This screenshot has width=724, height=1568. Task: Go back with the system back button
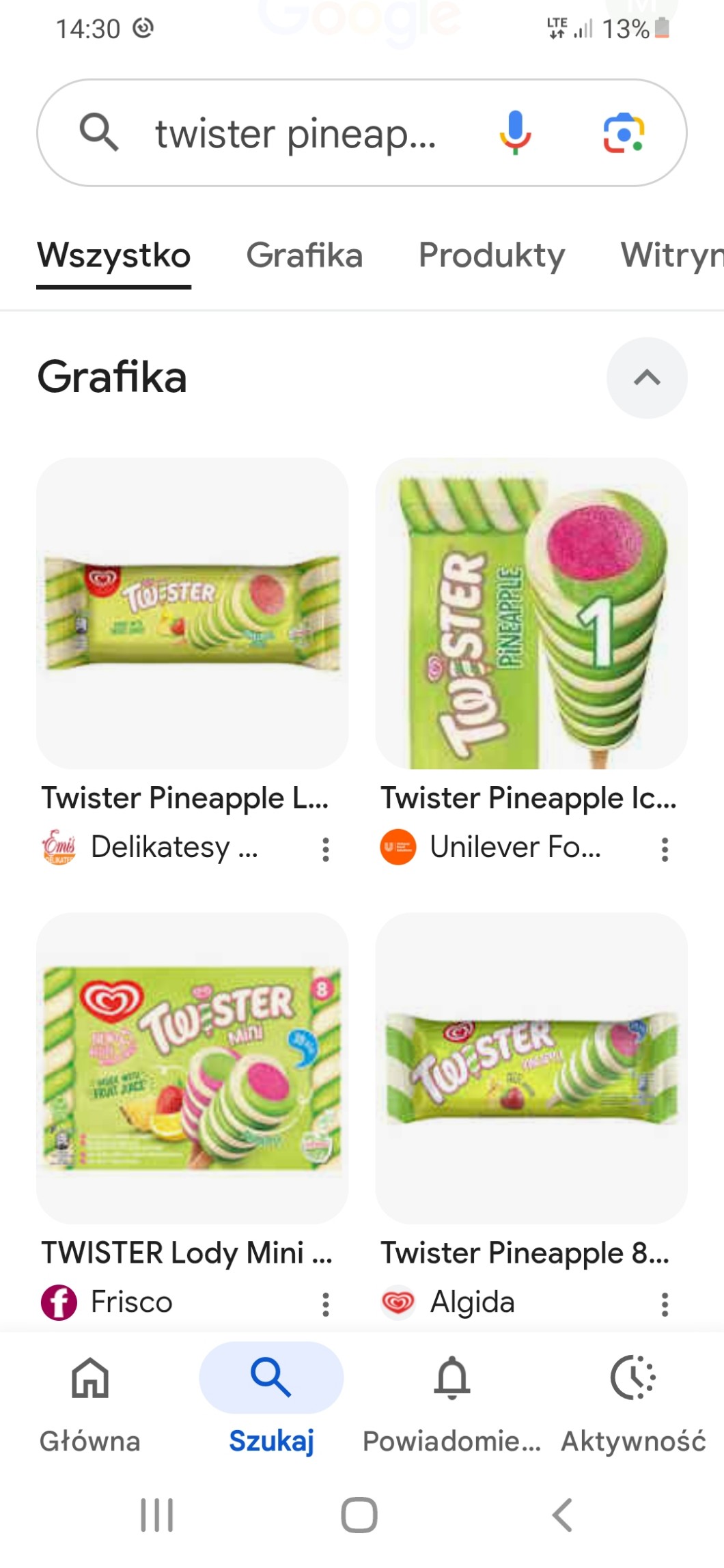pyautogui.click(x=562, y=1515)
